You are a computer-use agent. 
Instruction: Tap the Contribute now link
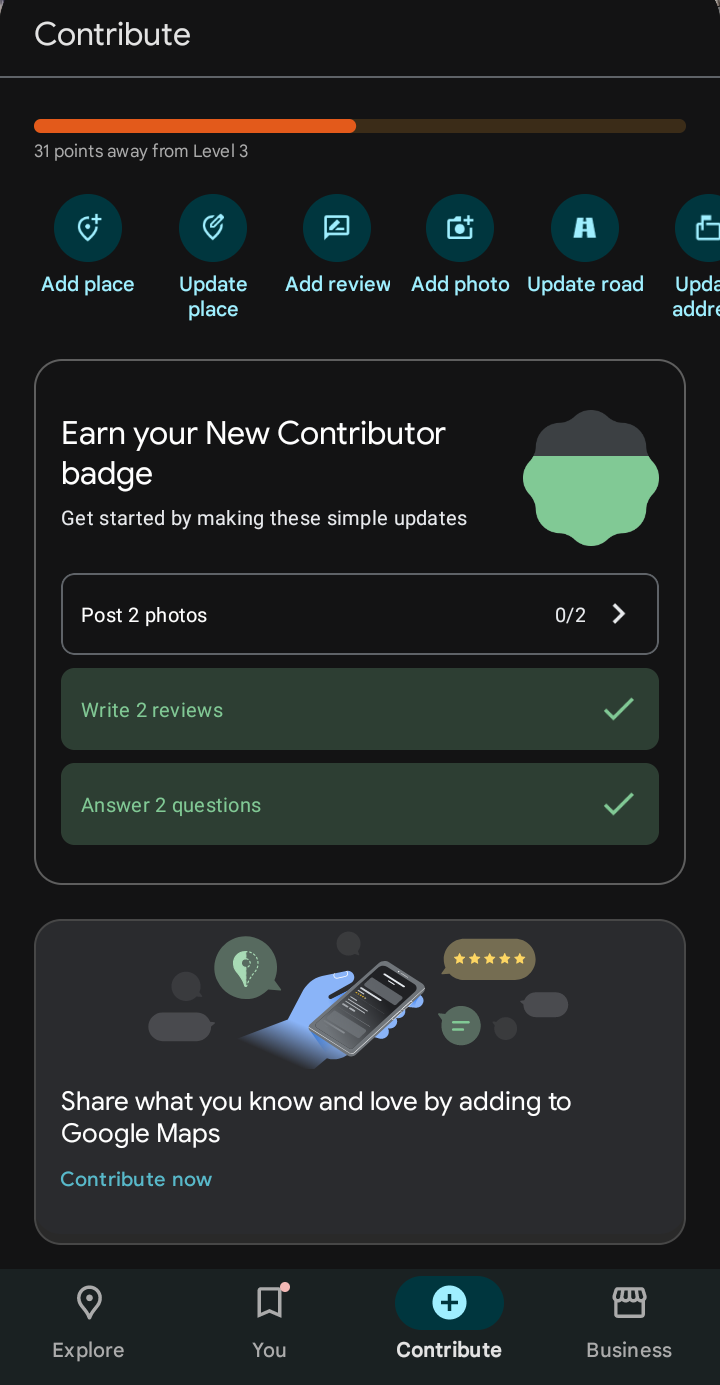pos(136,1179)
